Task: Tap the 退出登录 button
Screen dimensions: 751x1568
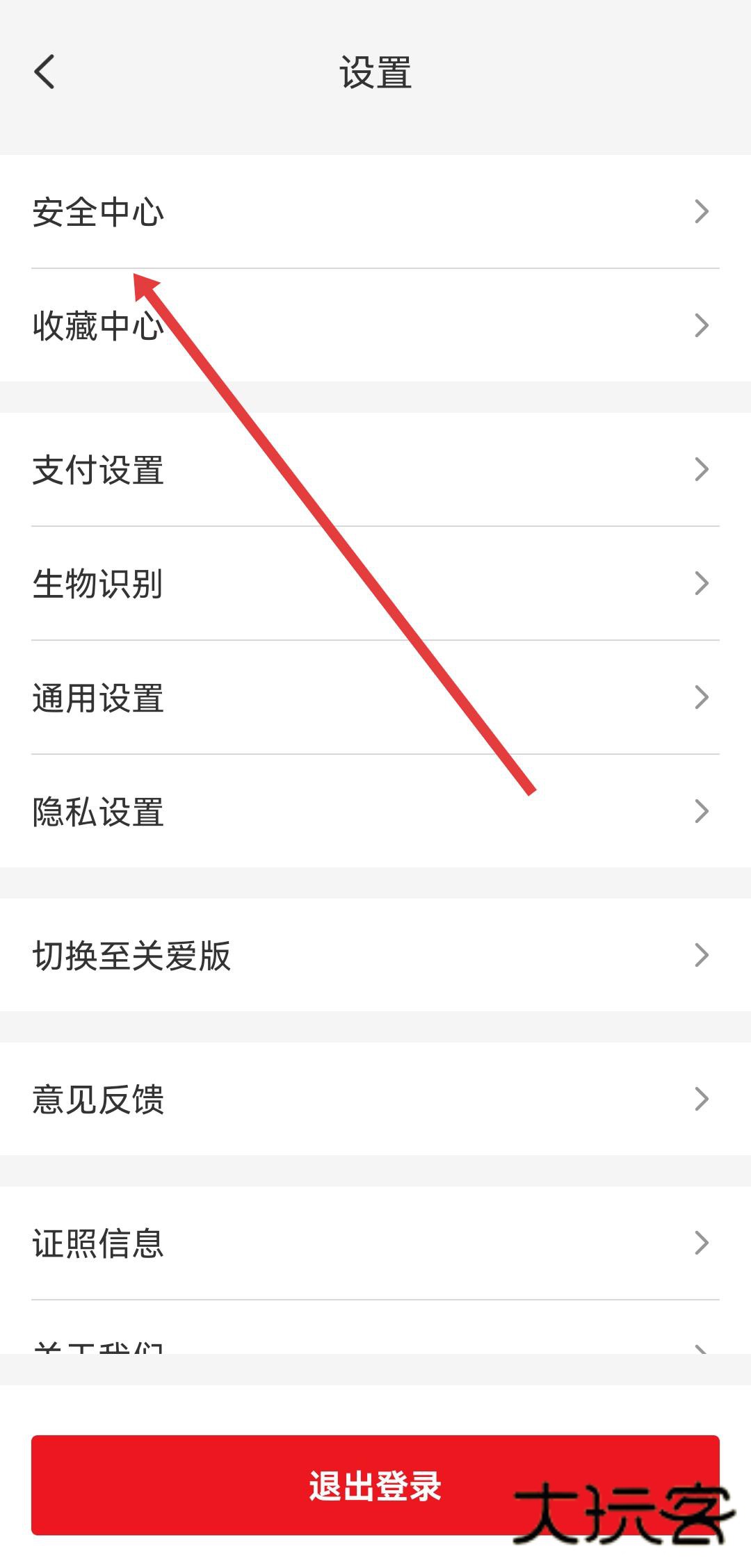Action: pos(375,1485)
